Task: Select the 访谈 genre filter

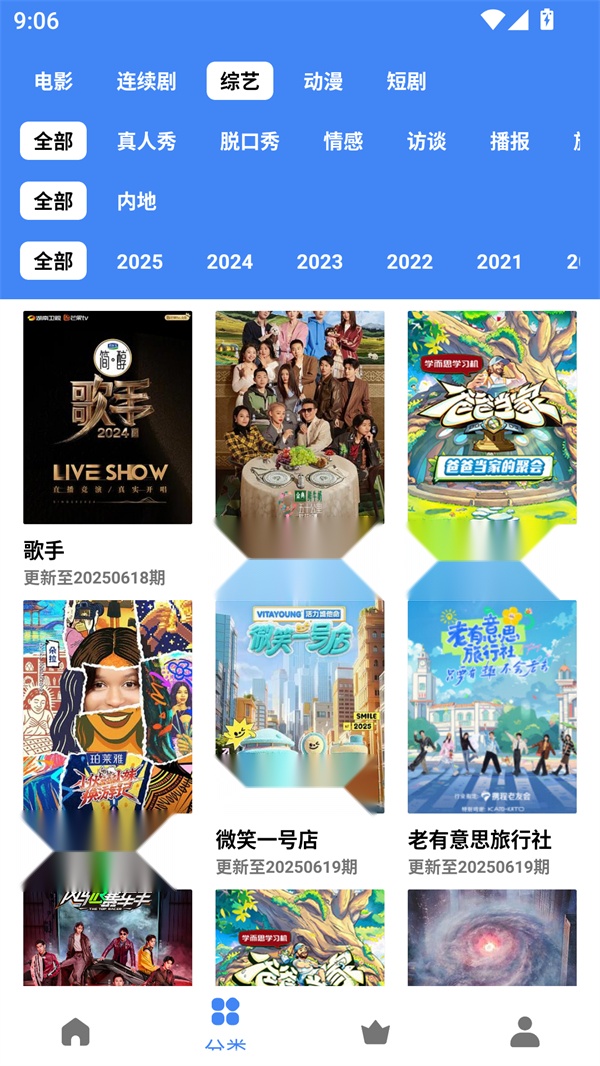Action: (427, 141)
